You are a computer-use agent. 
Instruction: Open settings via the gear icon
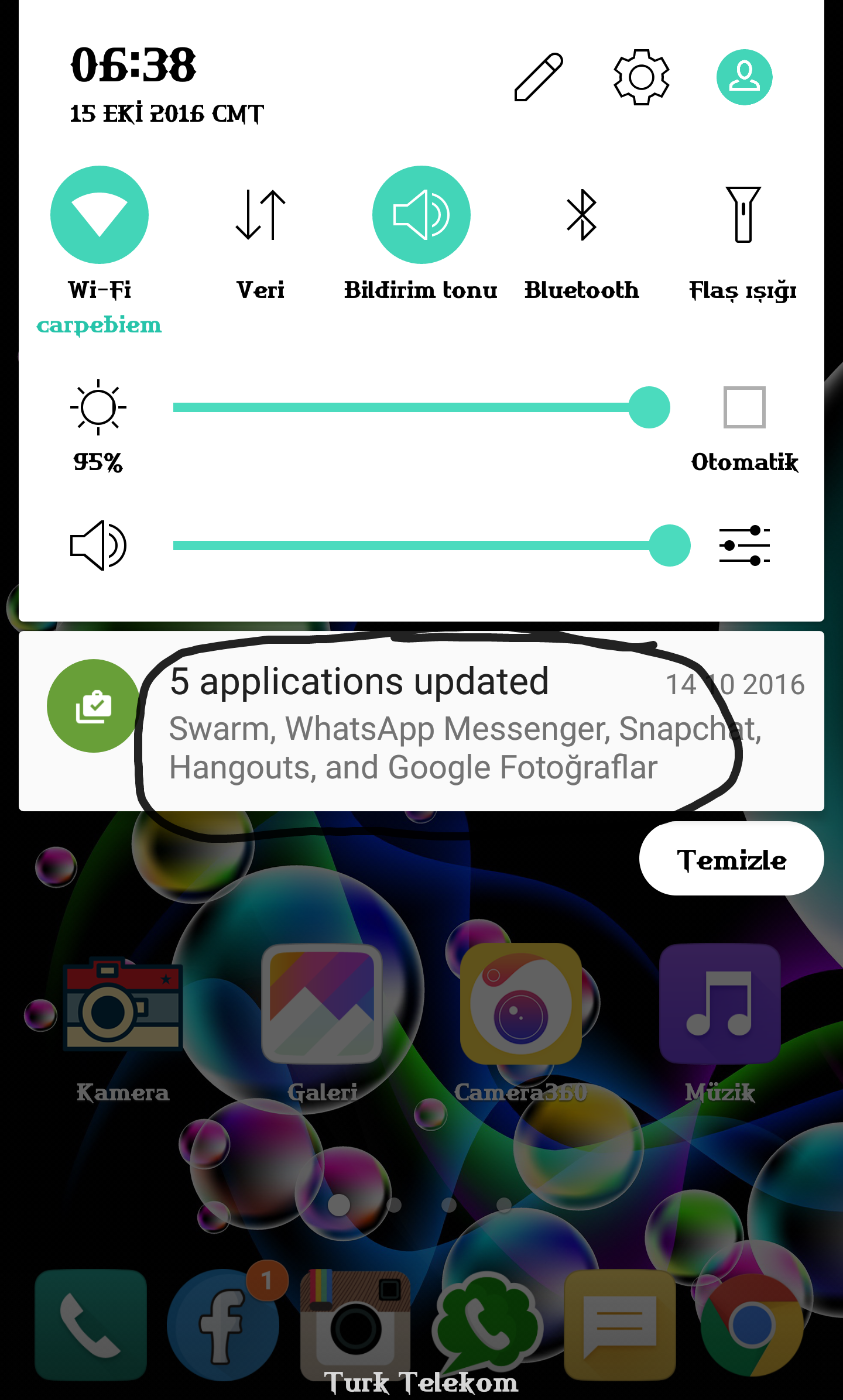click(642, 77)
